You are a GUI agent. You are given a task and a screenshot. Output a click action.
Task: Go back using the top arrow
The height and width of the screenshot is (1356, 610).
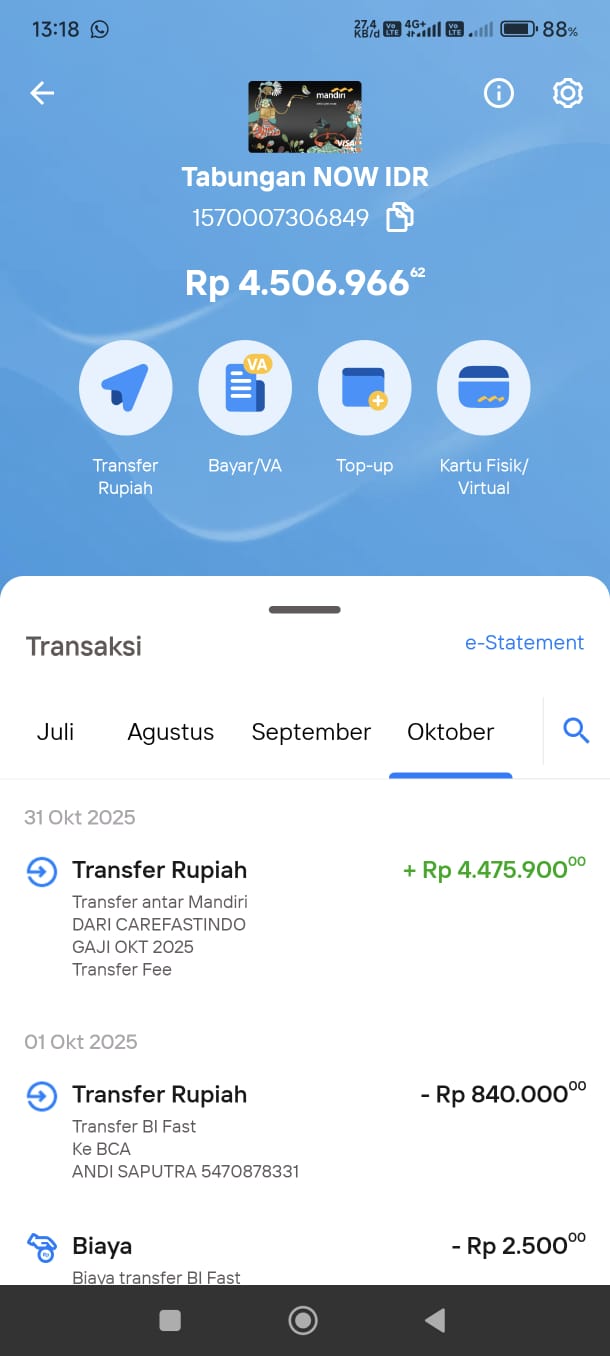pyautogui.click(x=42, y=93)
